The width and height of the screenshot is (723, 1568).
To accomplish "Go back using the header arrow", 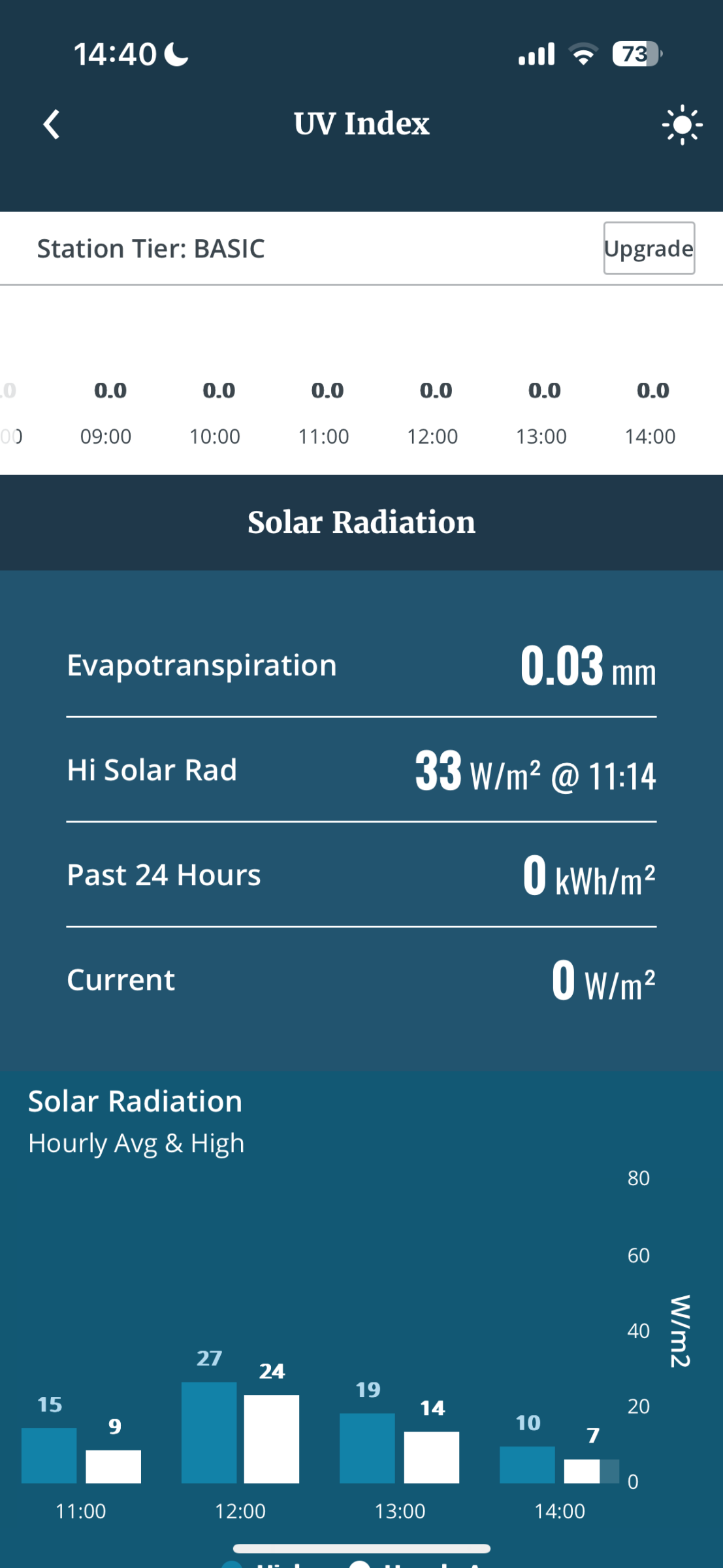I will pyautogui.click(x=52, y=124).
